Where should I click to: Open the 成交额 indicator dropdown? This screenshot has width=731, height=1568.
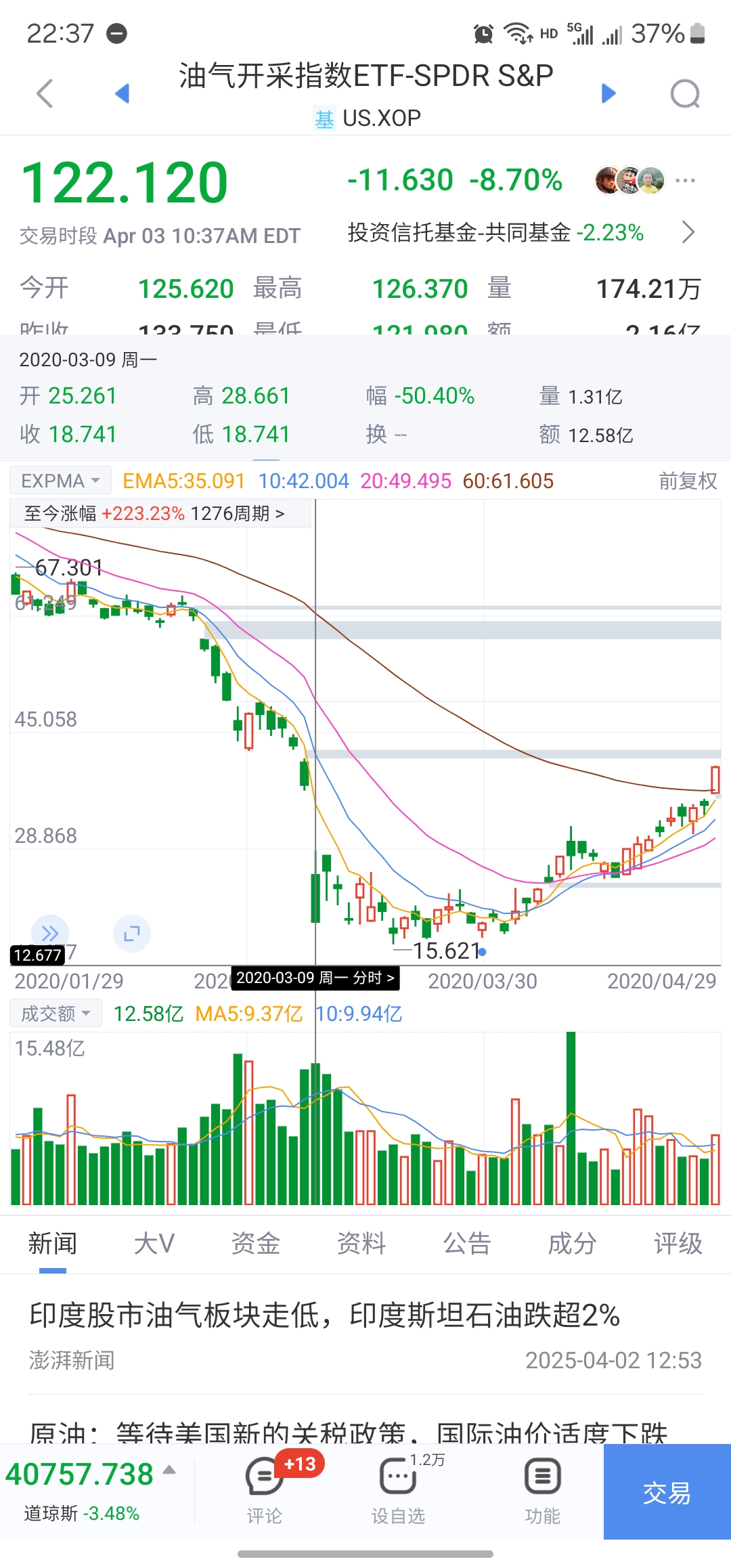point(56,1014)
